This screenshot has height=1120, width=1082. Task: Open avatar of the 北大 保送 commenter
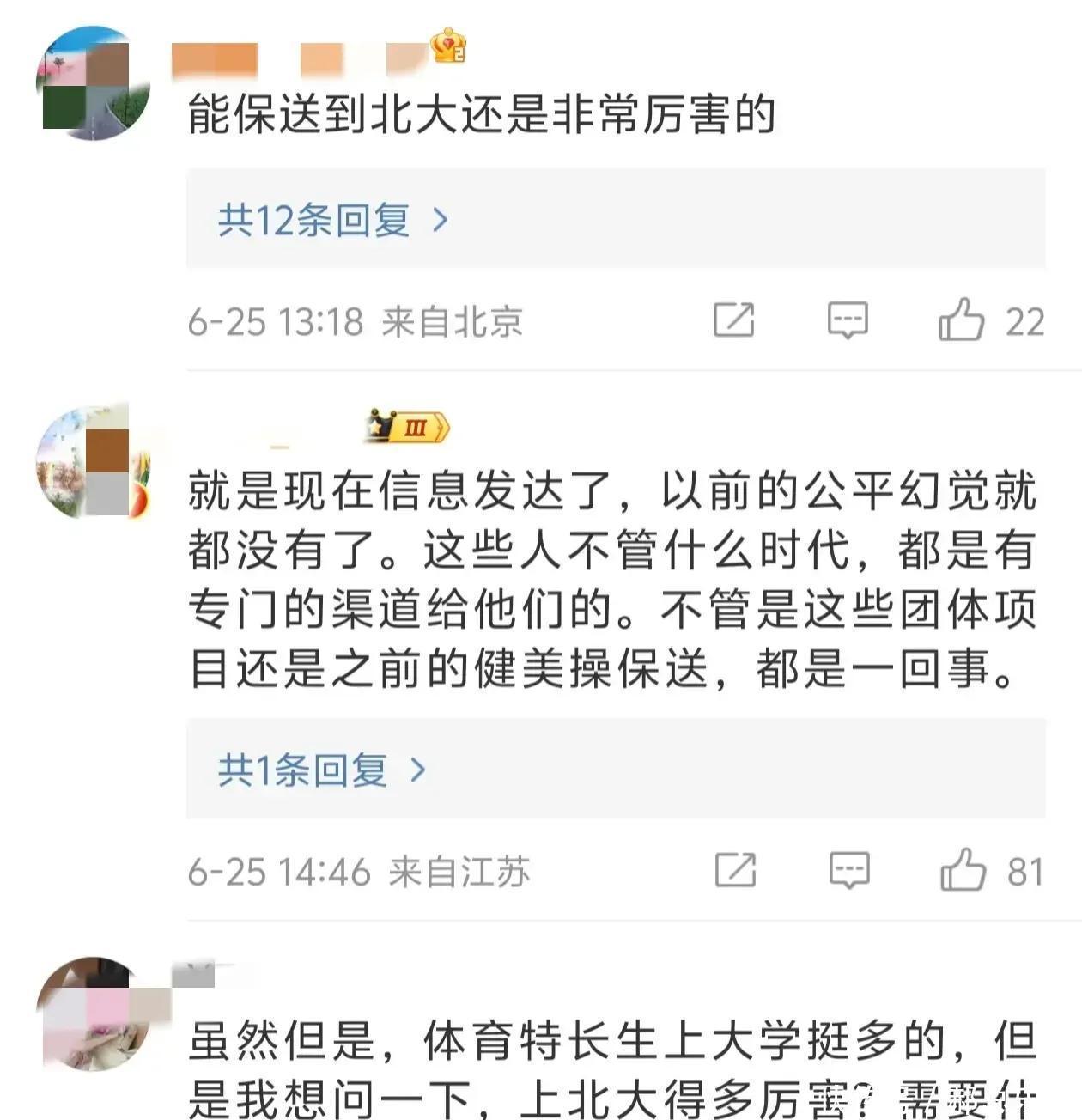pyautogui.click(x=93, y=83)
